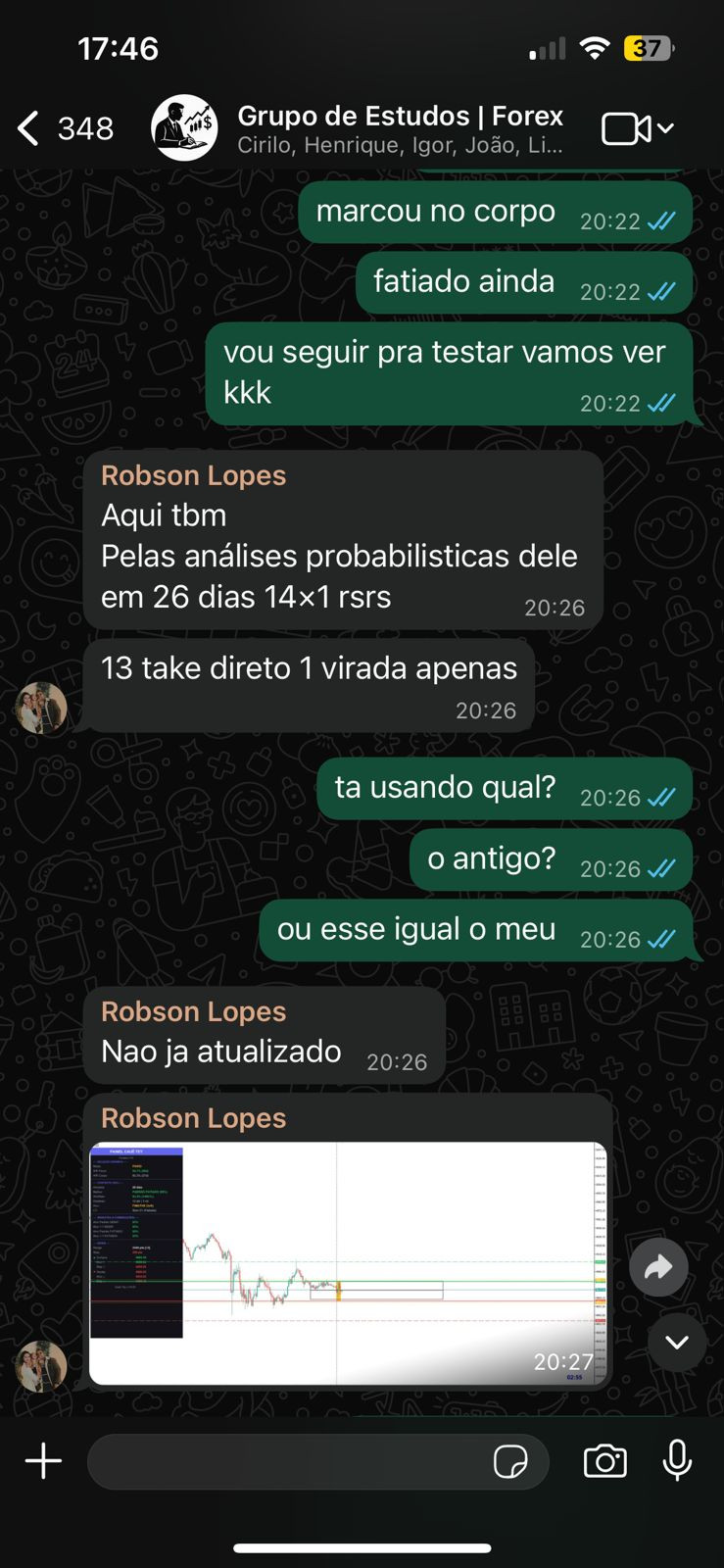Open the camera to send a photo

pos(605,1461)
